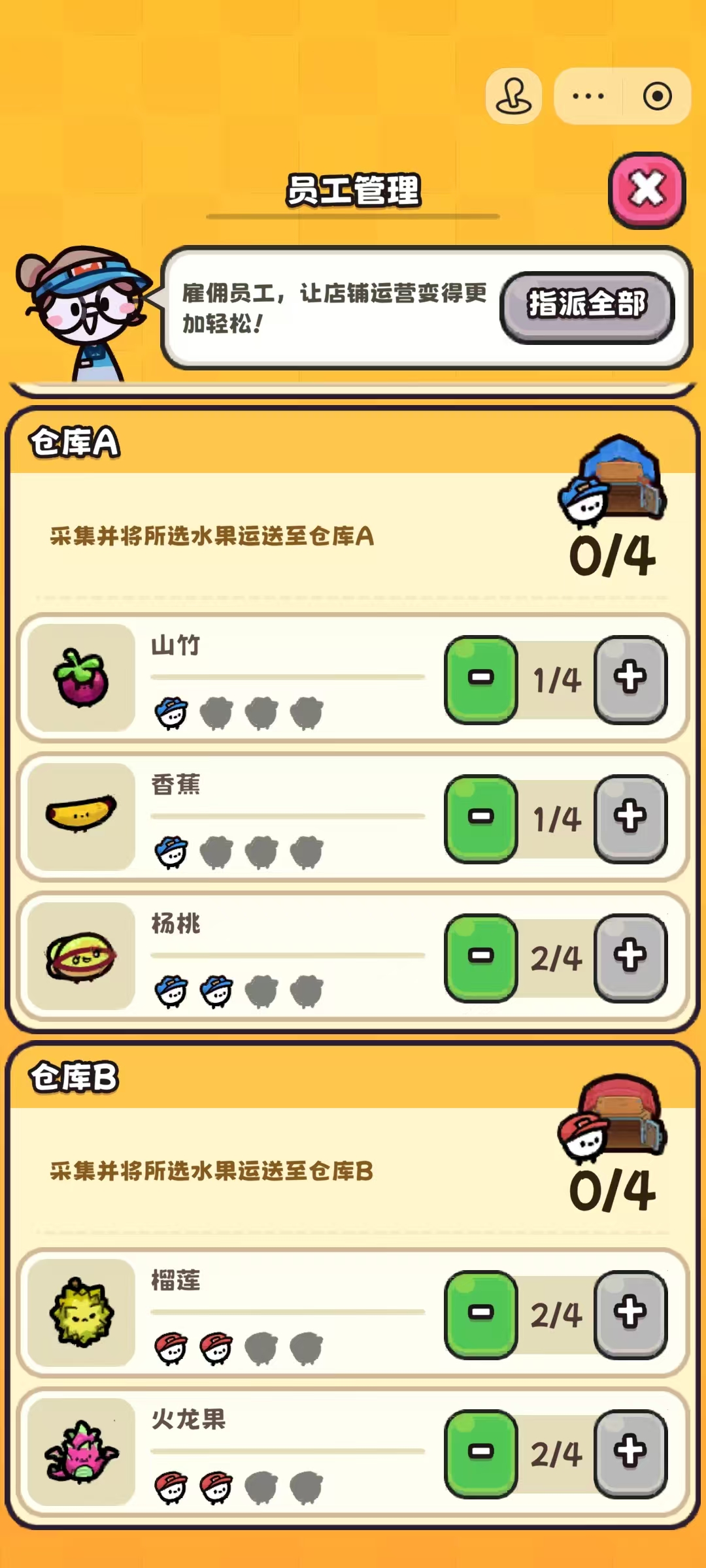Screen dimensions: 706x1568
Task: Add one worker to 杨桃
Action: (x=630, y=957)
